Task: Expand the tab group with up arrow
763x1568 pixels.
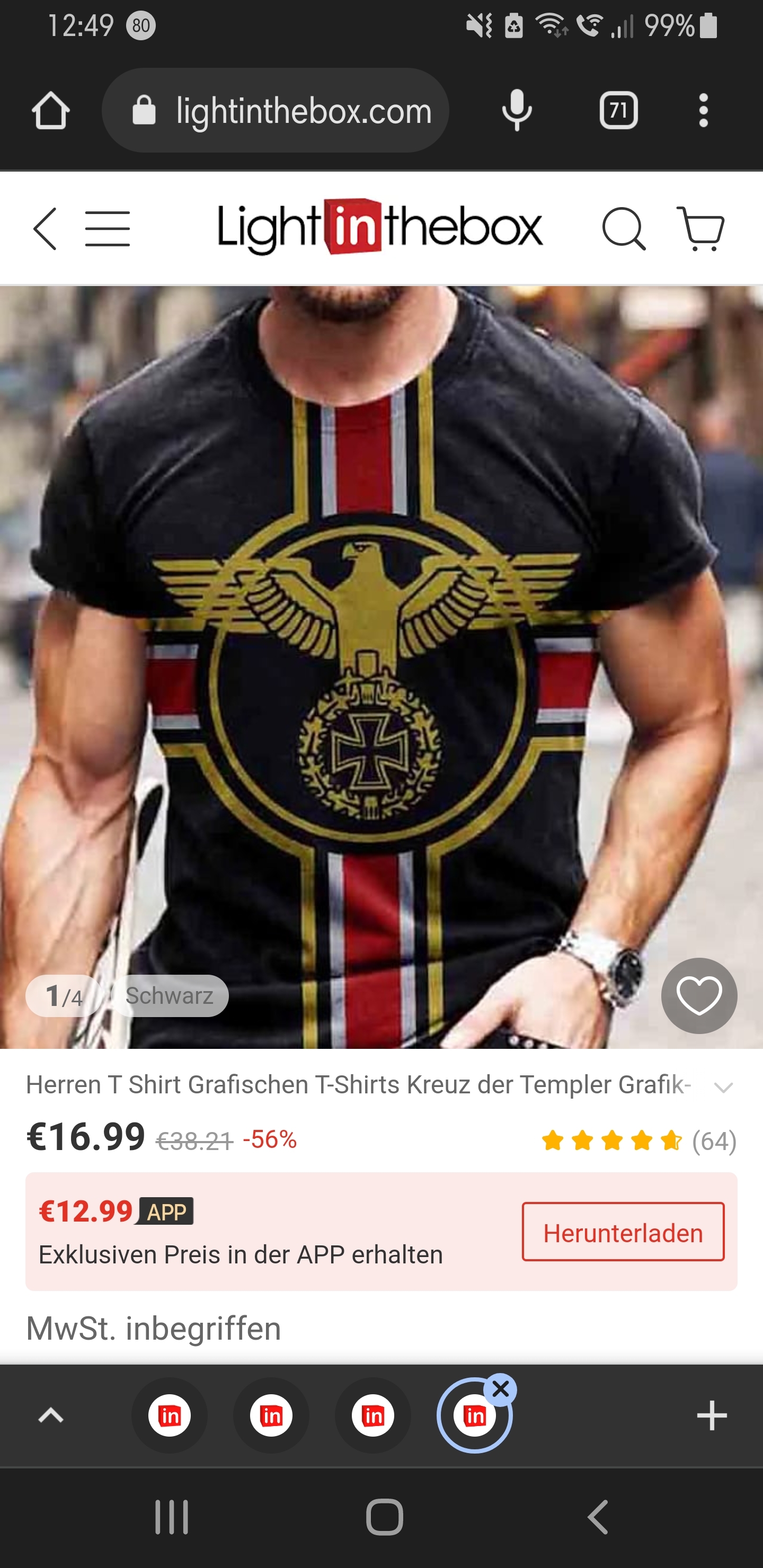Action: click(51, 1416)
